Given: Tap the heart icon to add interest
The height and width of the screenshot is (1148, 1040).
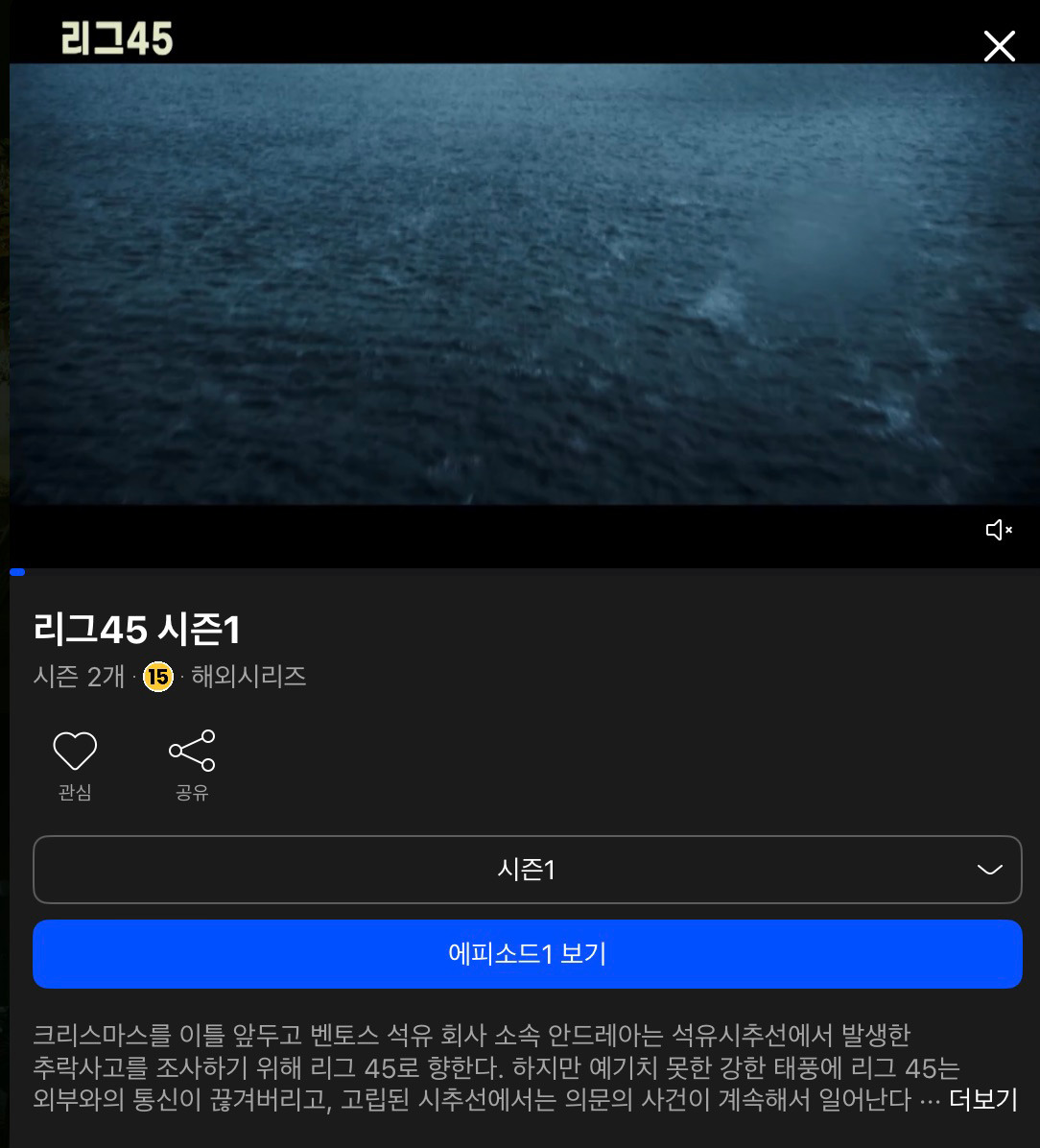Looking at the screenshot, I should pyautogui.click(x=75, y=752).
